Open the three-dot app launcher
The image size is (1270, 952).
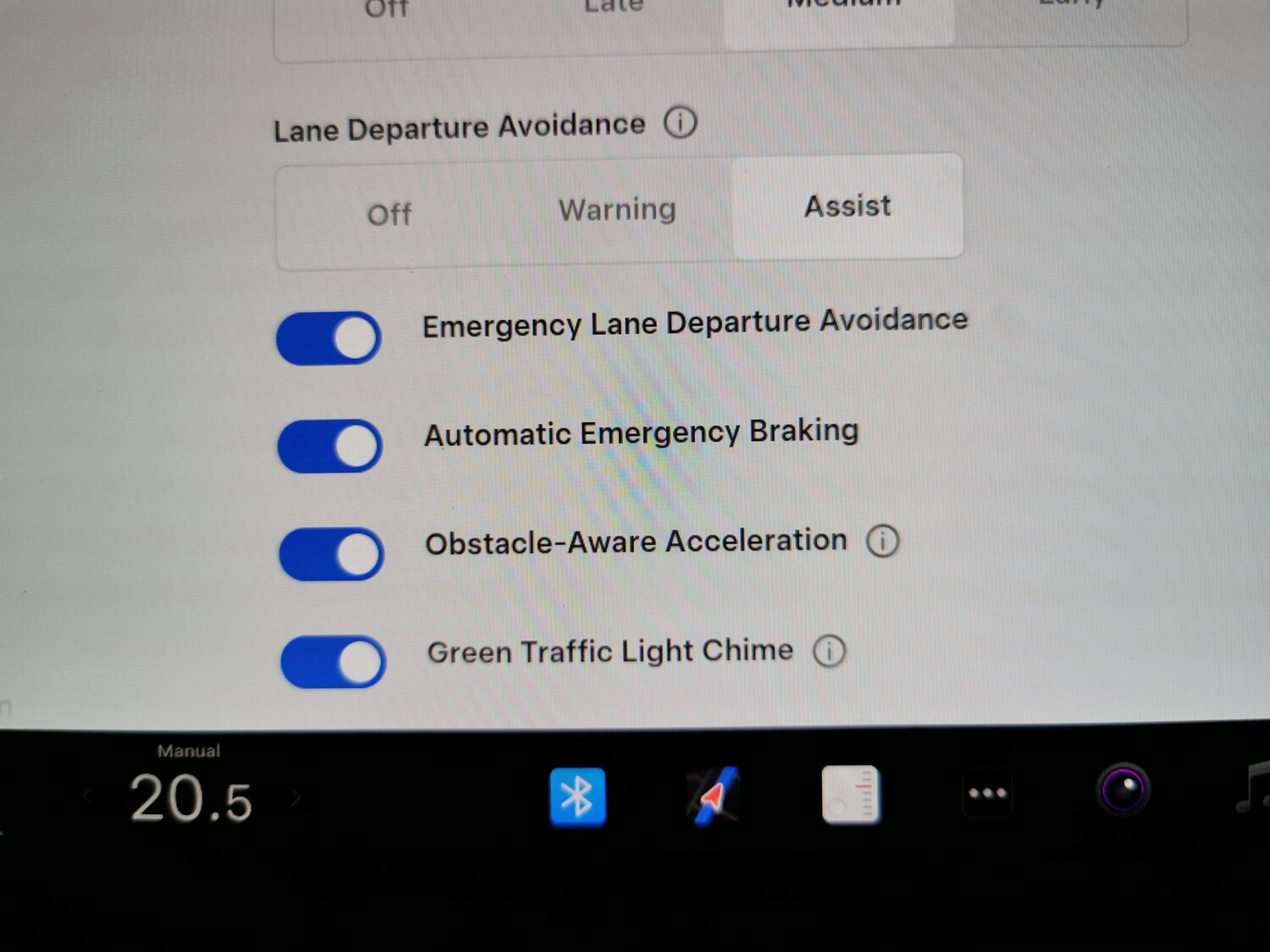(x=987, y=794)
